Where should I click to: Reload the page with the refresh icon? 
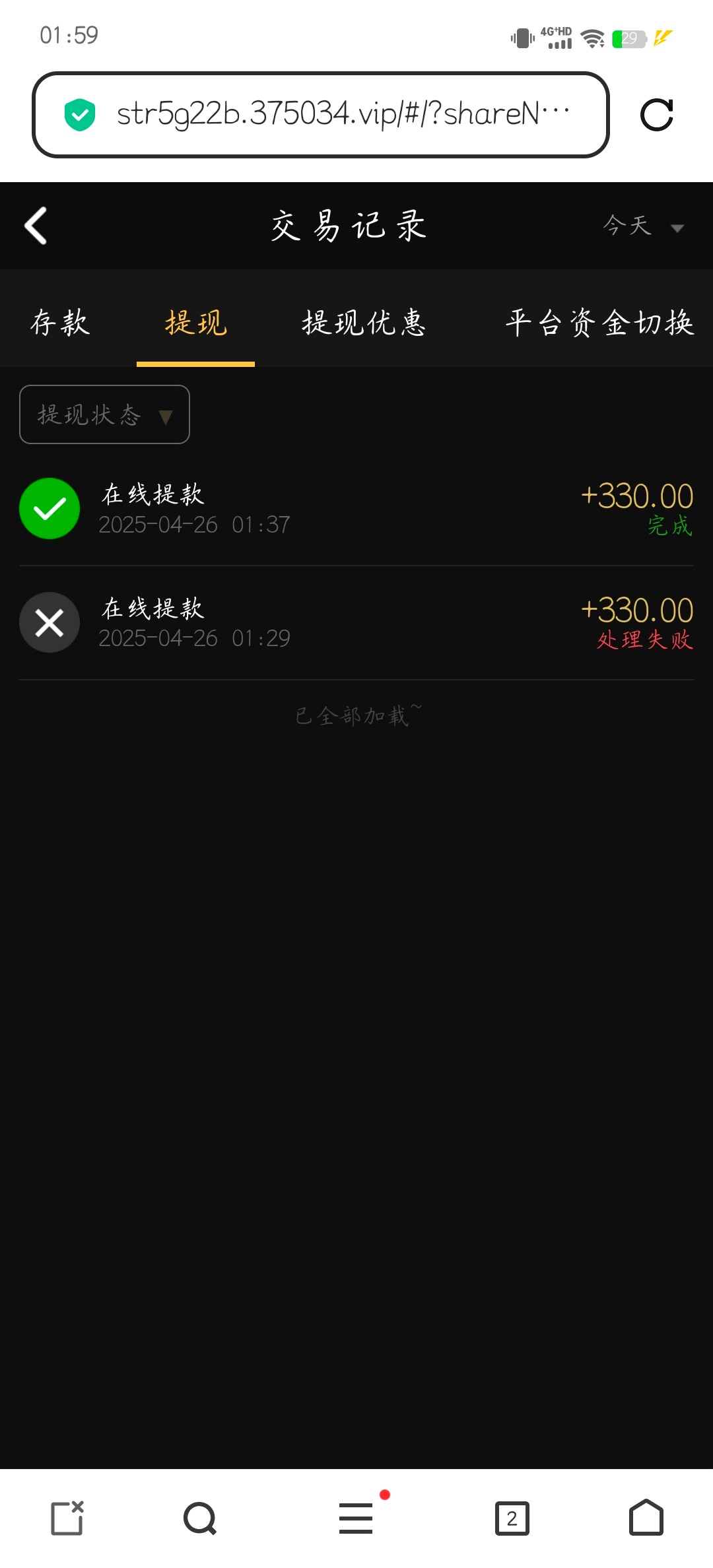[x=656, y=115]
